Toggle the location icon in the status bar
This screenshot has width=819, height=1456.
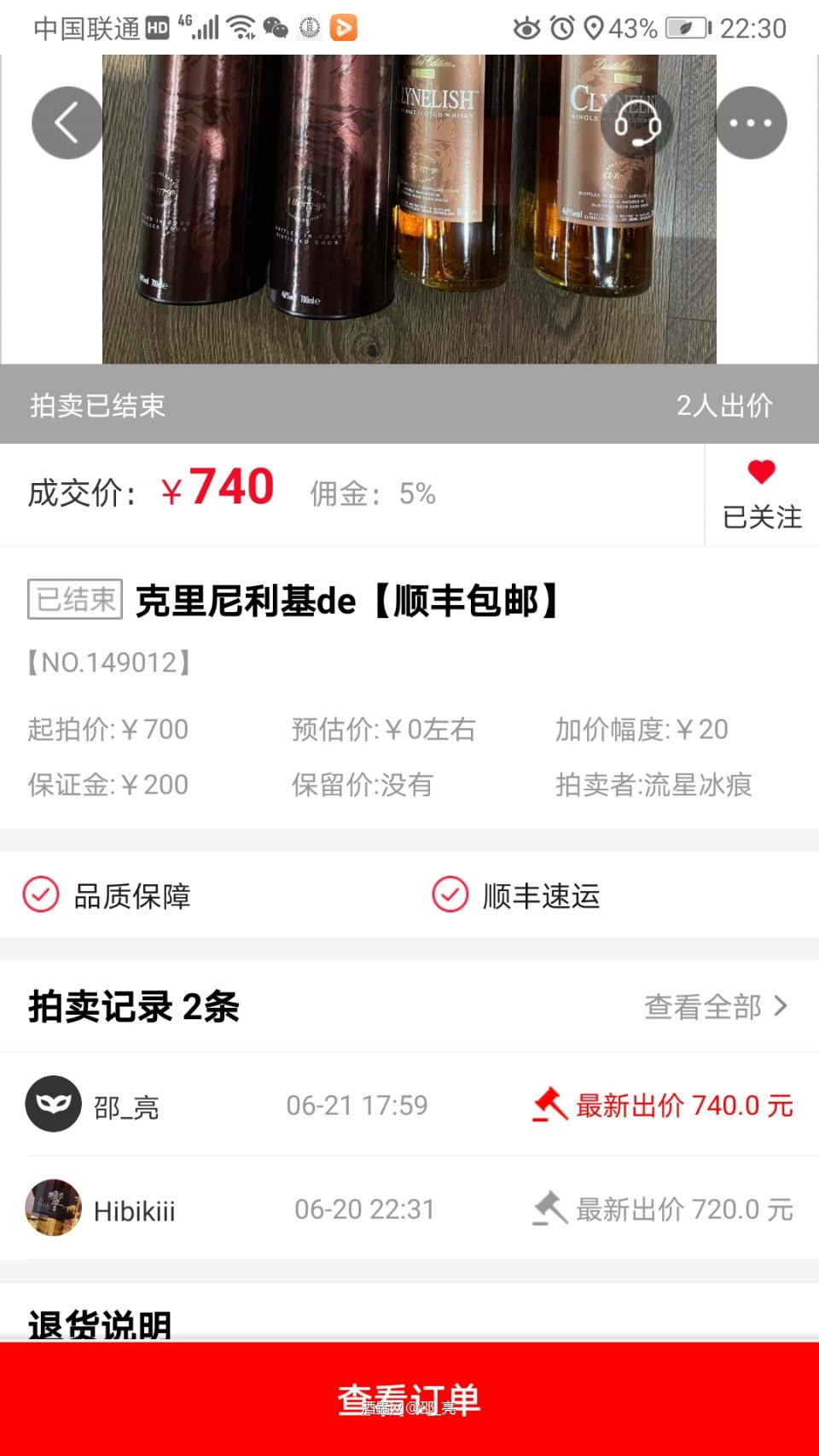click(x=596, y=28)
